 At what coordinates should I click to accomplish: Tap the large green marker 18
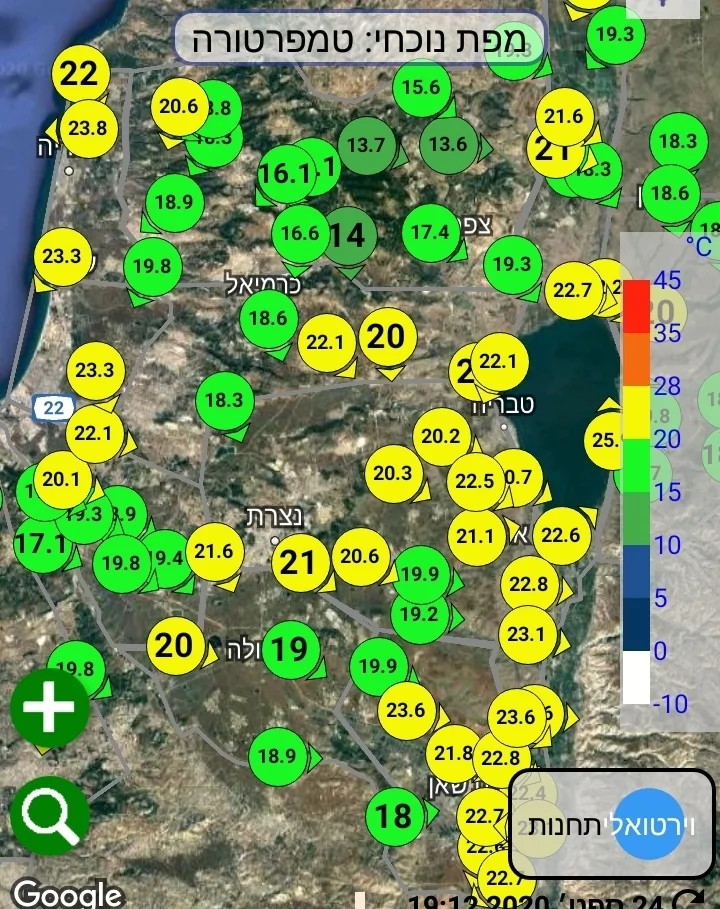click(x=394, y=816)
